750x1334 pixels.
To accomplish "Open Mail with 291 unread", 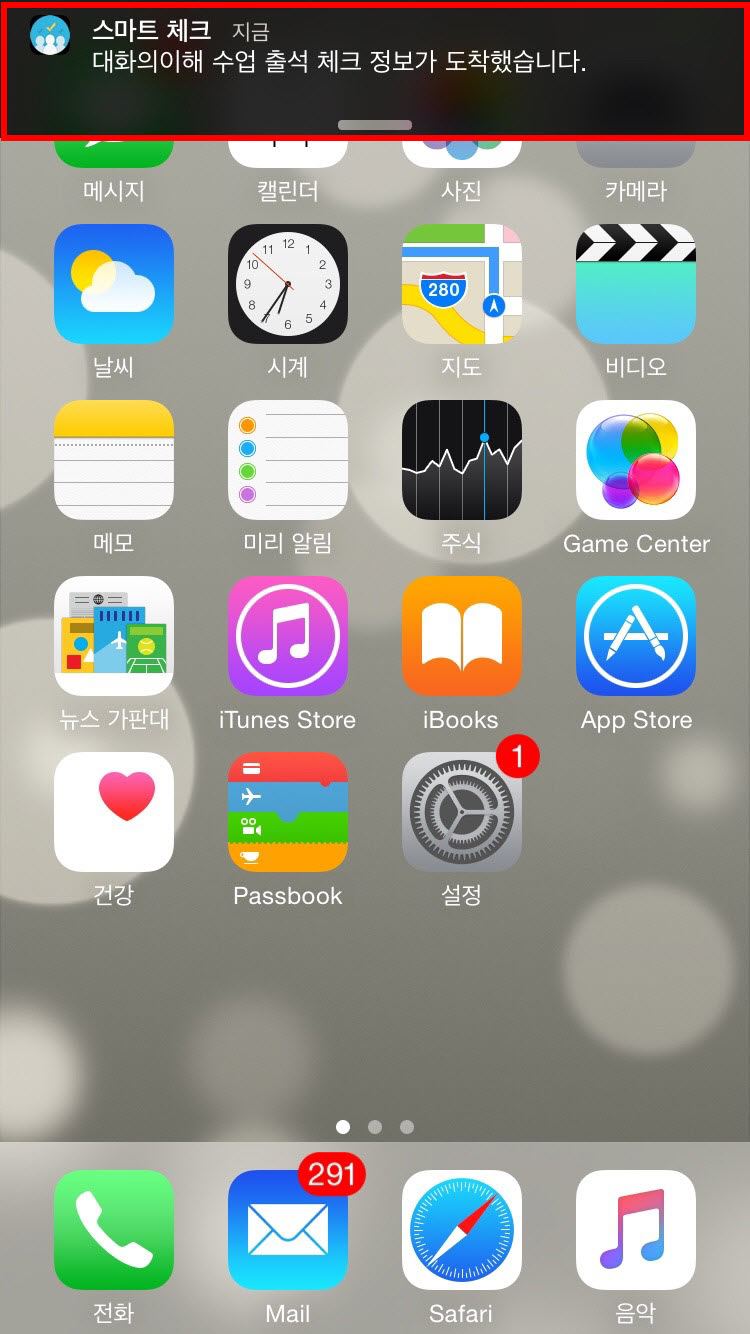I will click(x=288, y=1230).
